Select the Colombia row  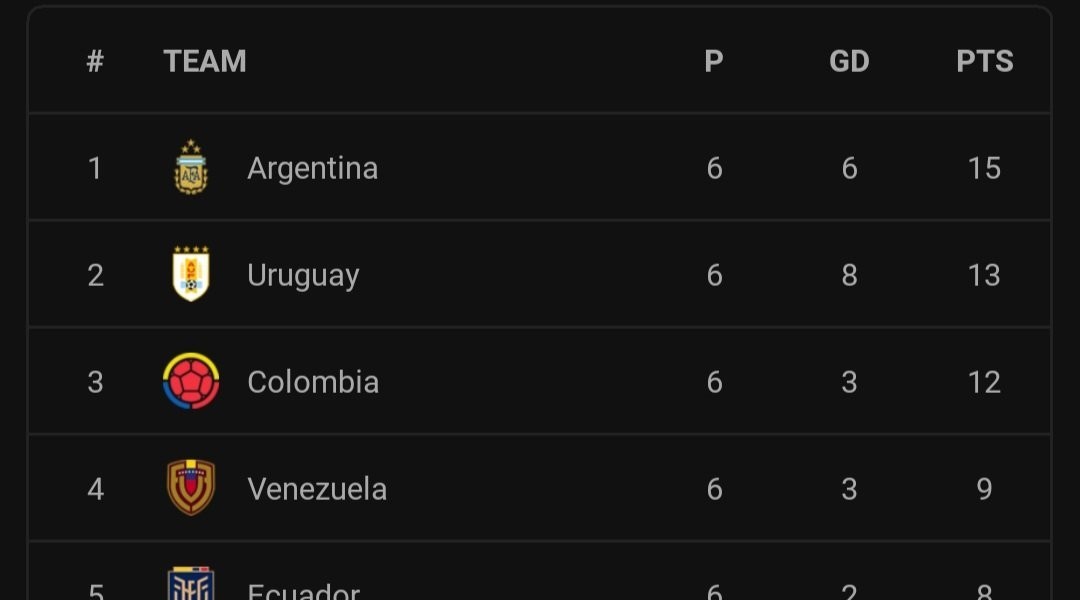pos(312,382)
